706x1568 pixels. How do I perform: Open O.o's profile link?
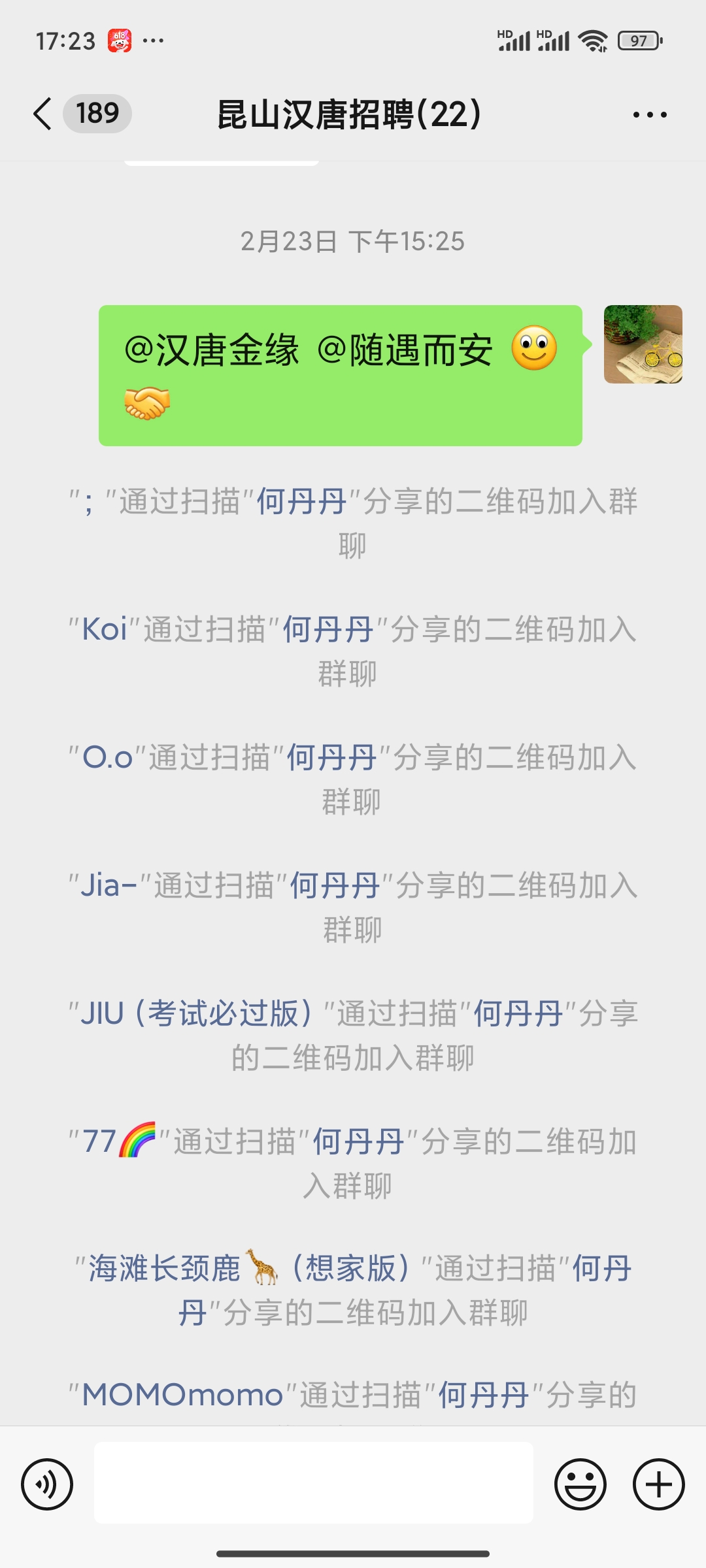[x=108, y=758]
